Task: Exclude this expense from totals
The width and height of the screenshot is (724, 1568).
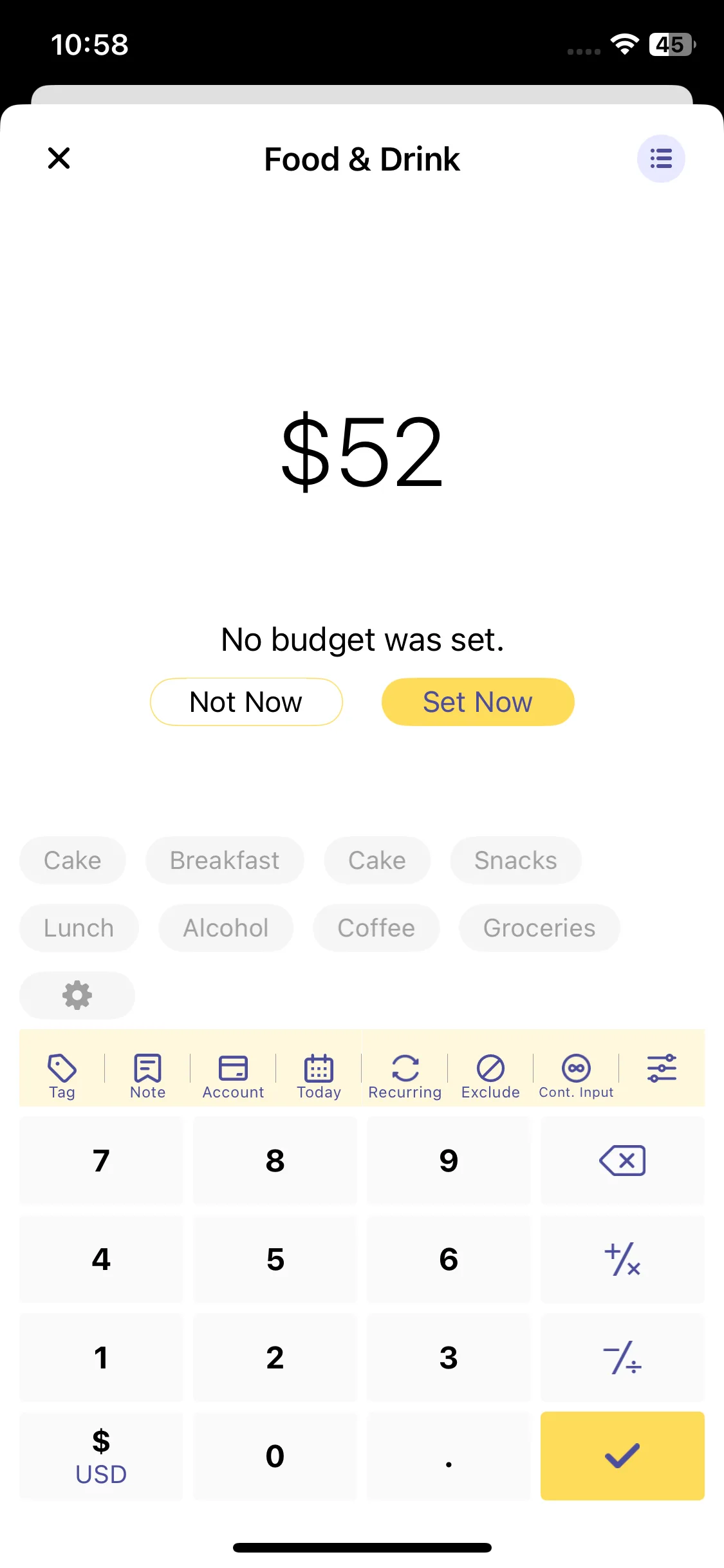Action: (490, 1076)
